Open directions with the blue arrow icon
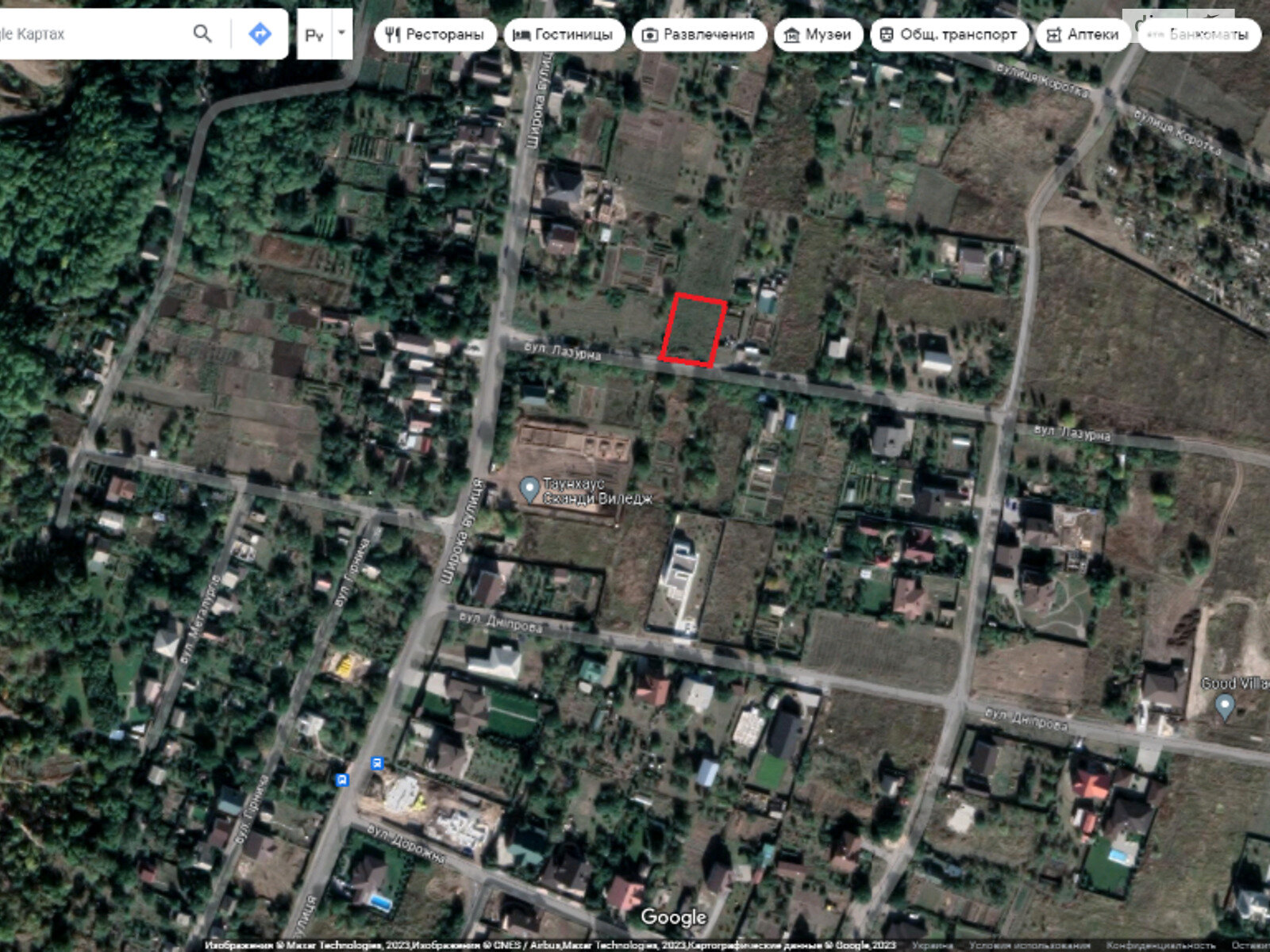 (x=260, y=34)
